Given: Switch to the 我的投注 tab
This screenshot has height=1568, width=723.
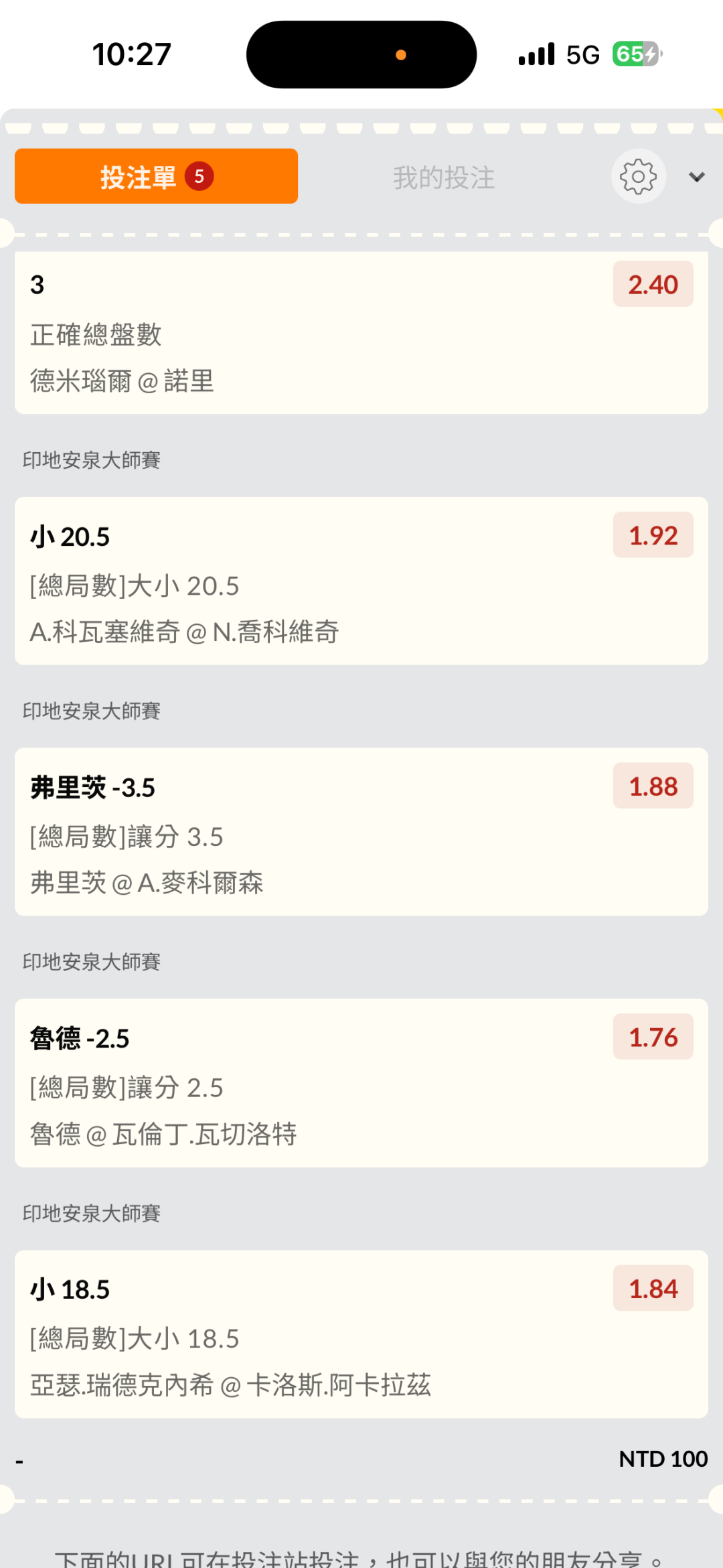Looking at the screenshot, I should click(x=444, y=177).
